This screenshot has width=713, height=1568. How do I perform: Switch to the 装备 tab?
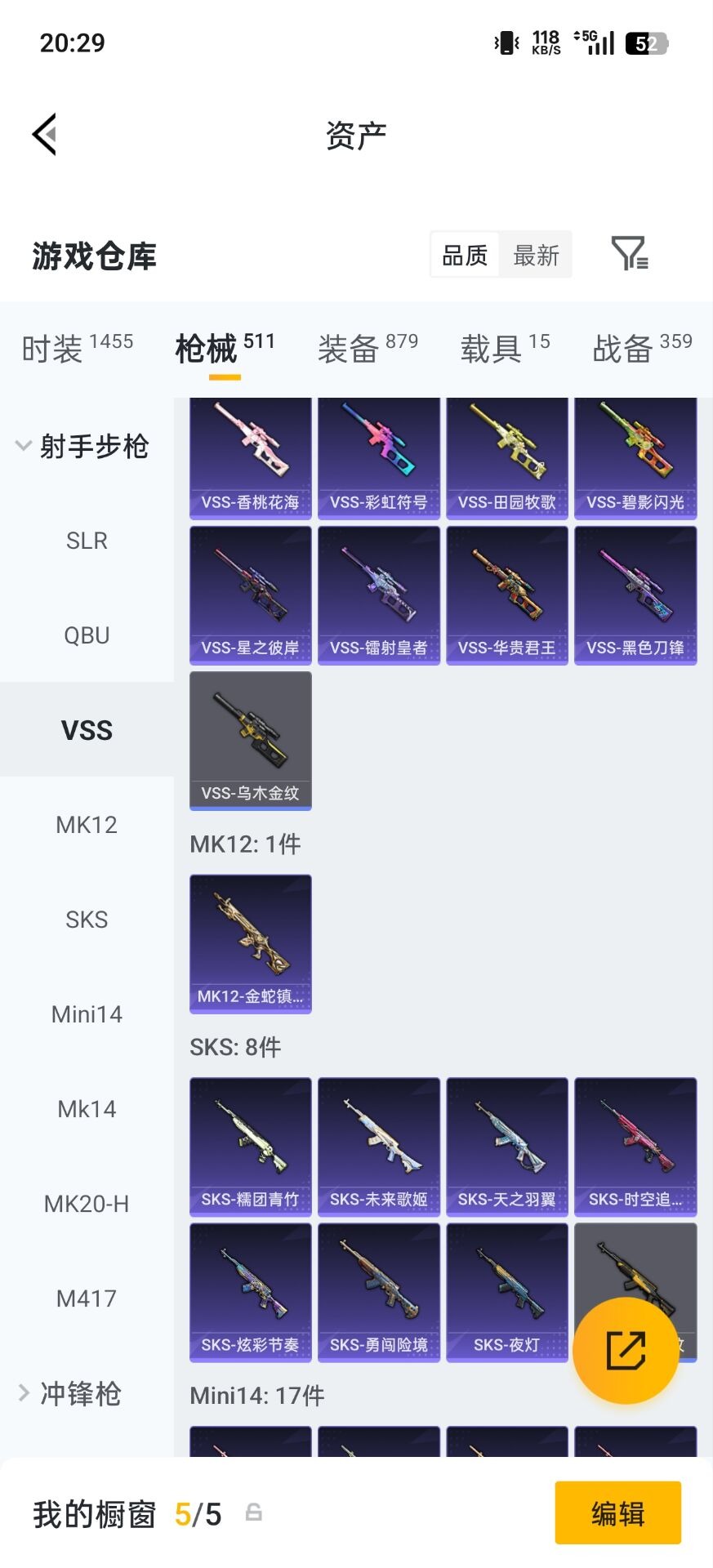click(x=368, y=349)
